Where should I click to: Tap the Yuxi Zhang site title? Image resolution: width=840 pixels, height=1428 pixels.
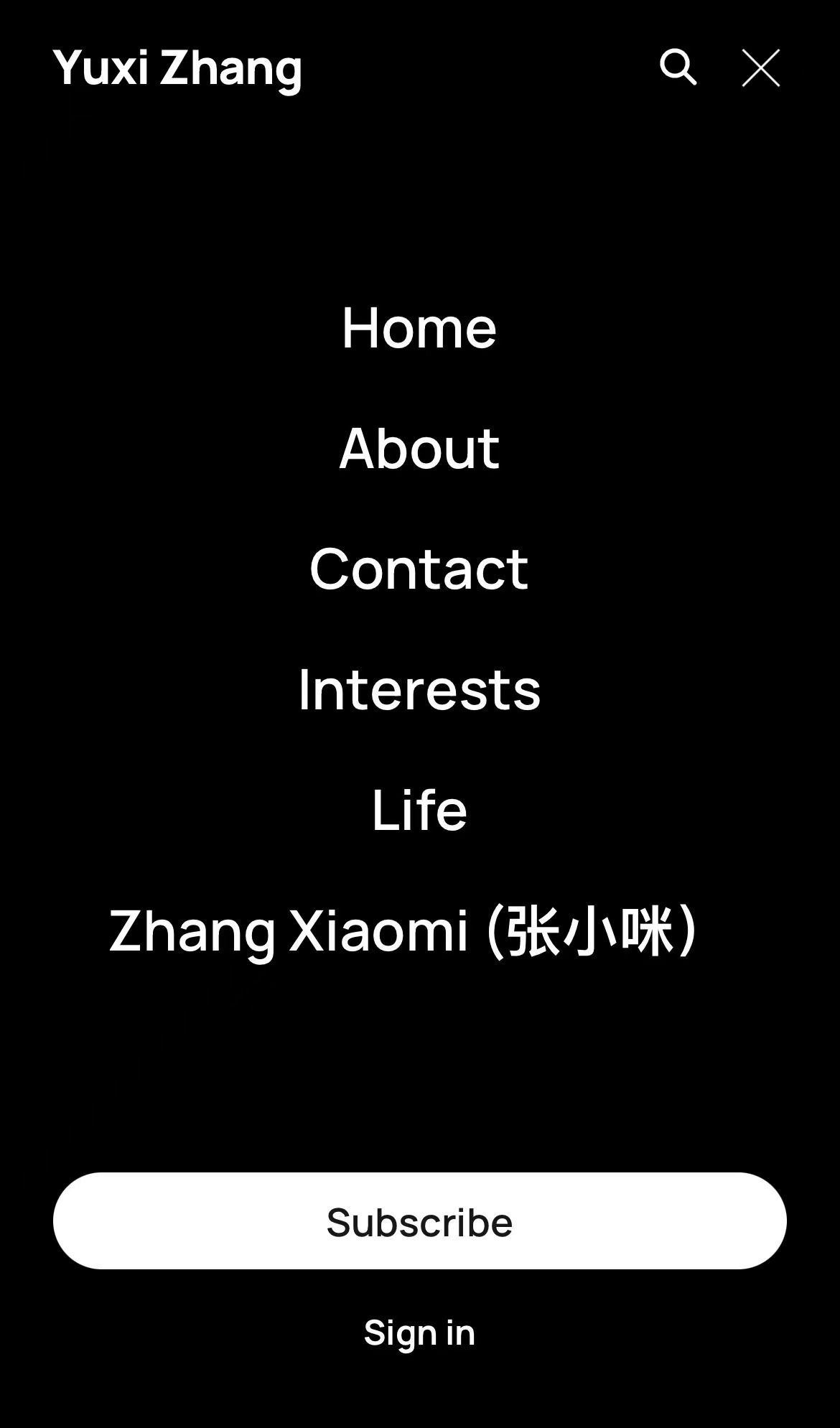pyautogui.click(x=177, y=68)
